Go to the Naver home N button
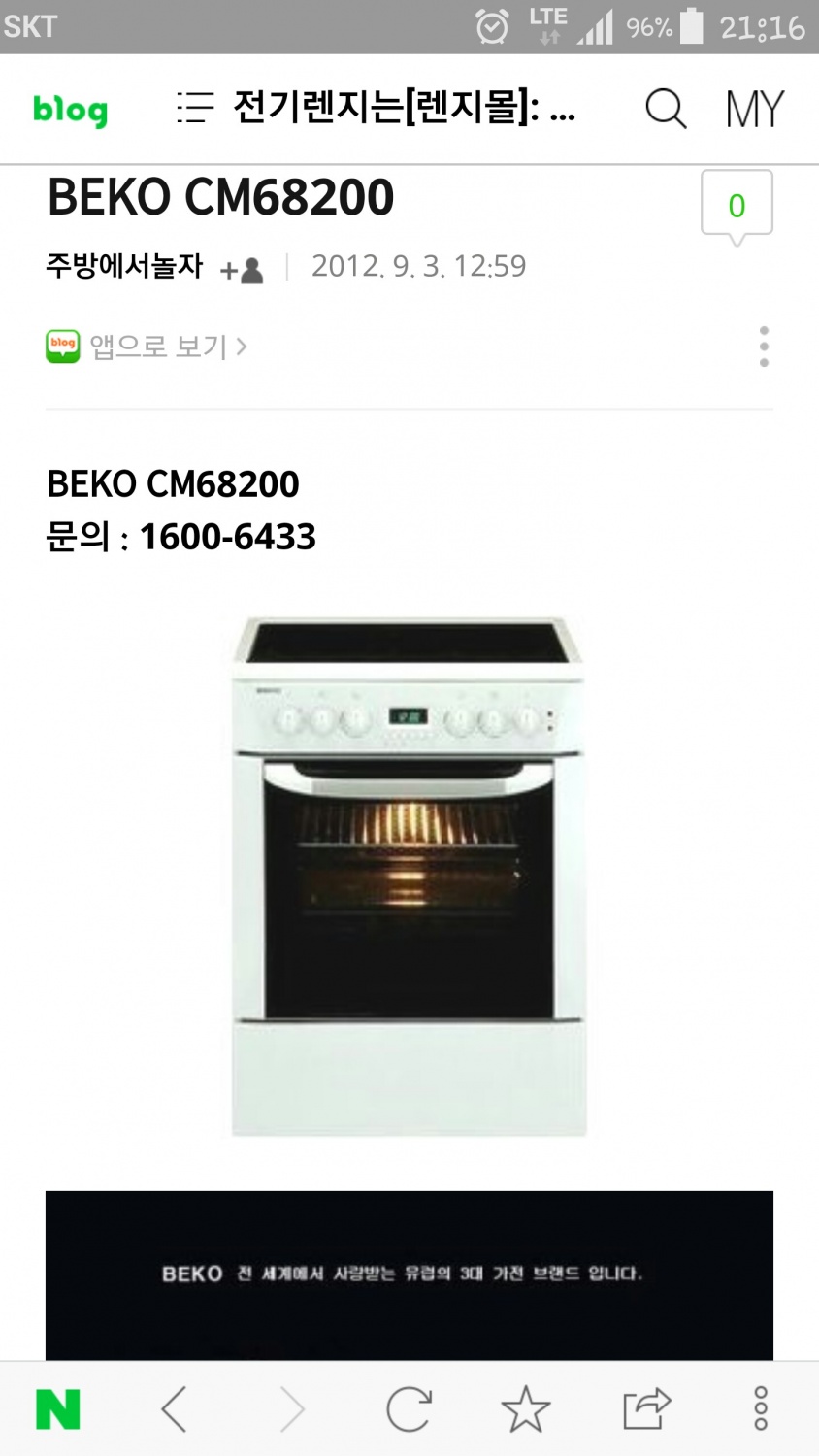This screenshot has width=819, height=1456. (58, 1409)
